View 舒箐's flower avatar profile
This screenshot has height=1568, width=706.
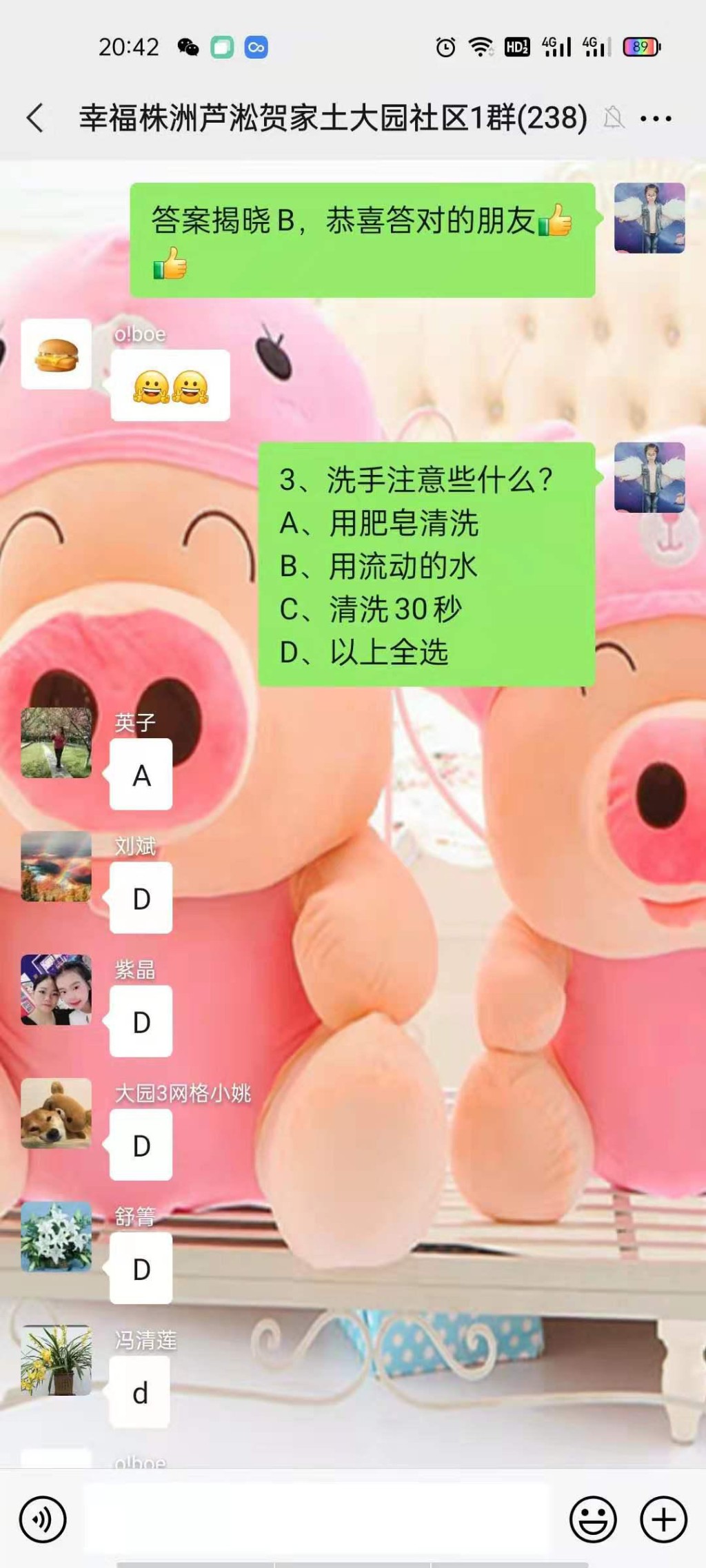pos(57,1236)
